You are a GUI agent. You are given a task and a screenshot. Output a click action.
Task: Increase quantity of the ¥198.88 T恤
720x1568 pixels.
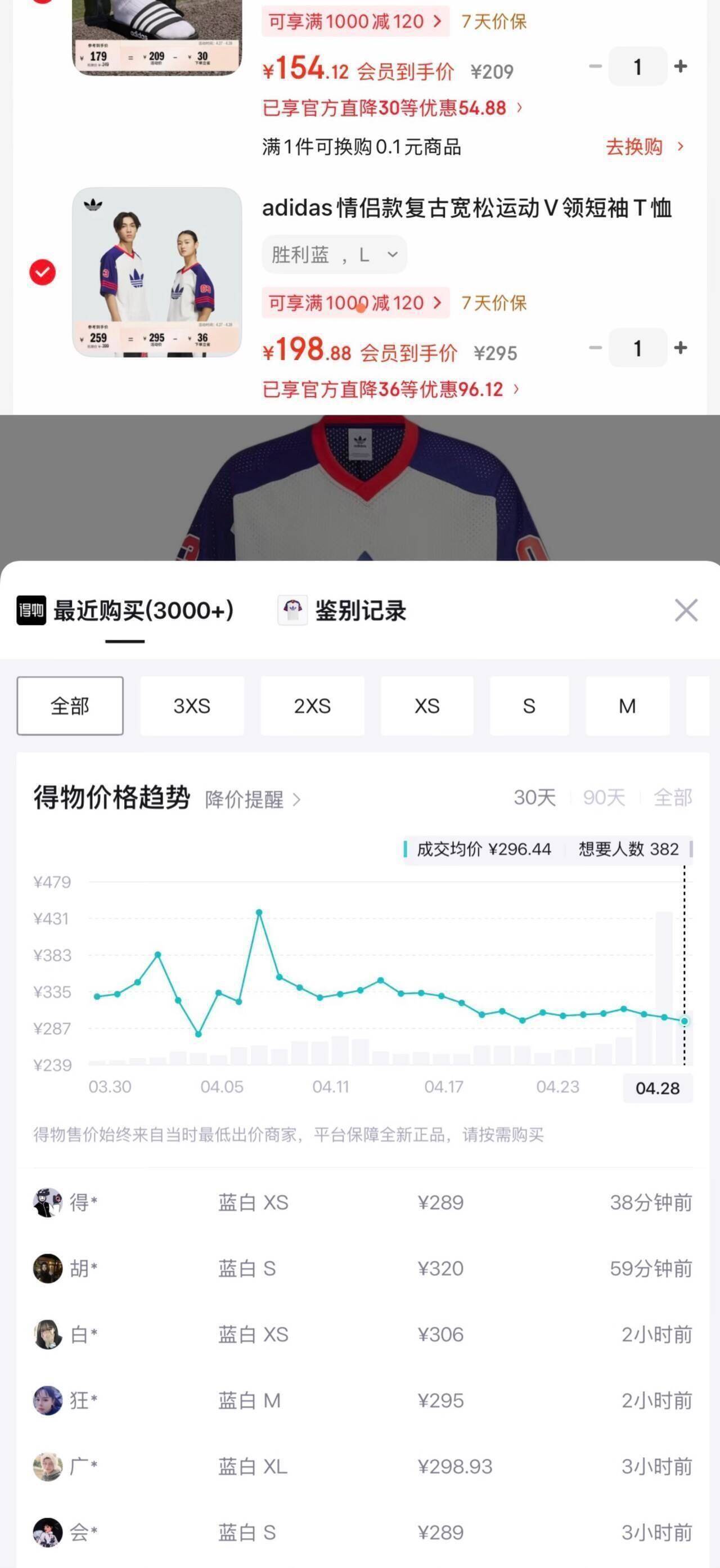click(681, 348)
